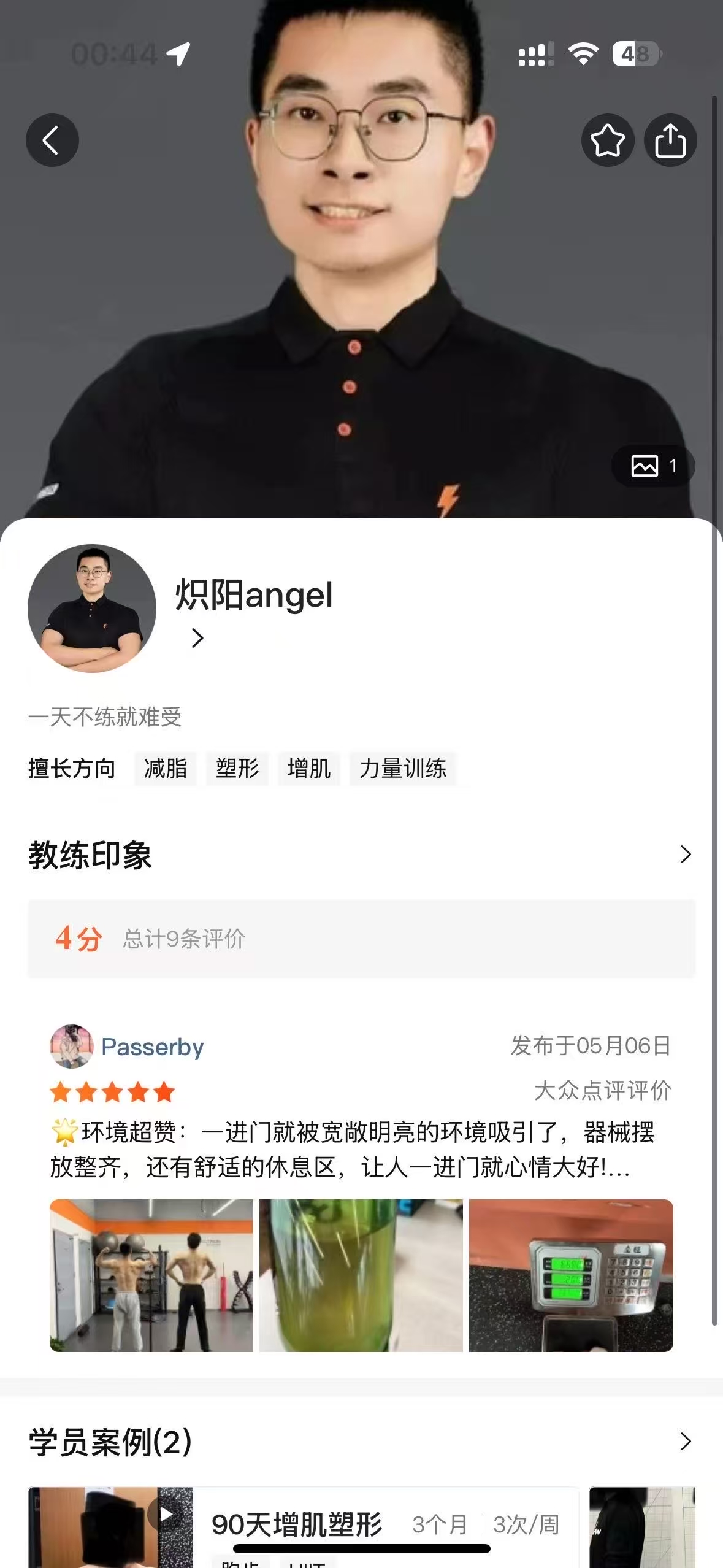This screenshot has width=723, height=1568.
Task: Open the review photo of two men flexing
Action: [151, 1275]
